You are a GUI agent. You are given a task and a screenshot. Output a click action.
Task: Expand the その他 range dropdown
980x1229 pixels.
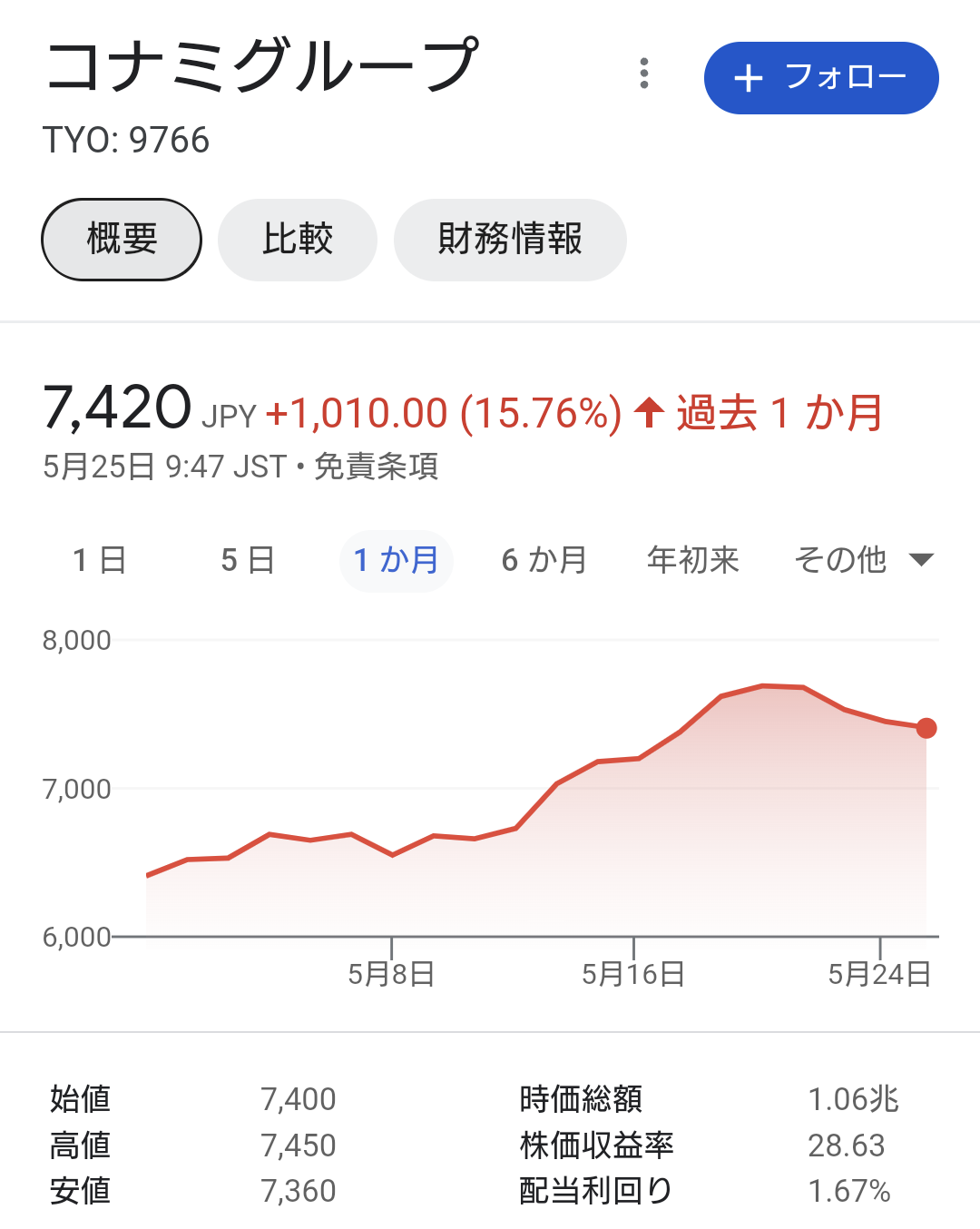pos(862,560)
